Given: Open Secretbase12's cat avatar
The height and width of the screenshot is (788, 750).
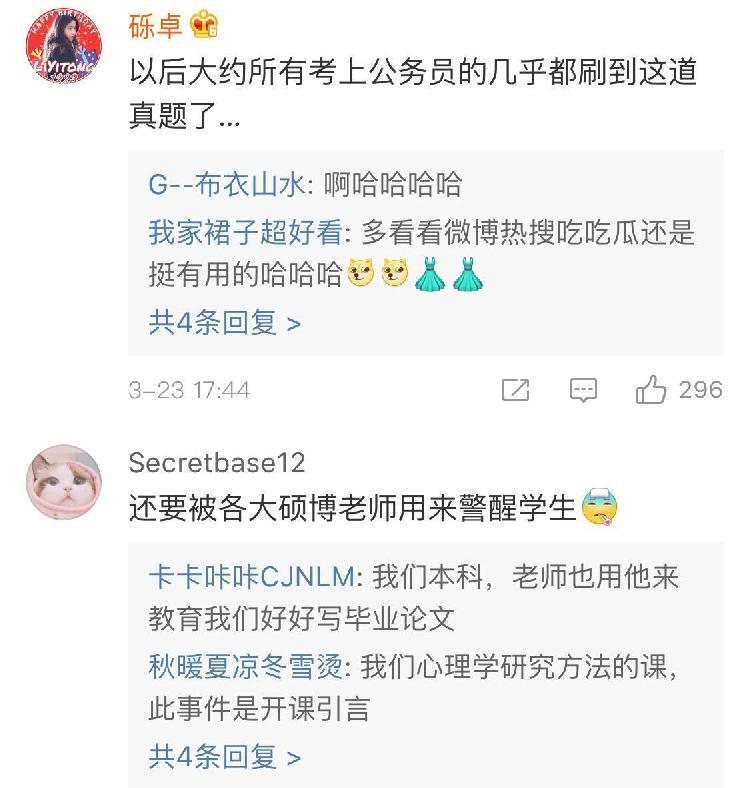Looking at the screenshot, I should tap(64, 483).
